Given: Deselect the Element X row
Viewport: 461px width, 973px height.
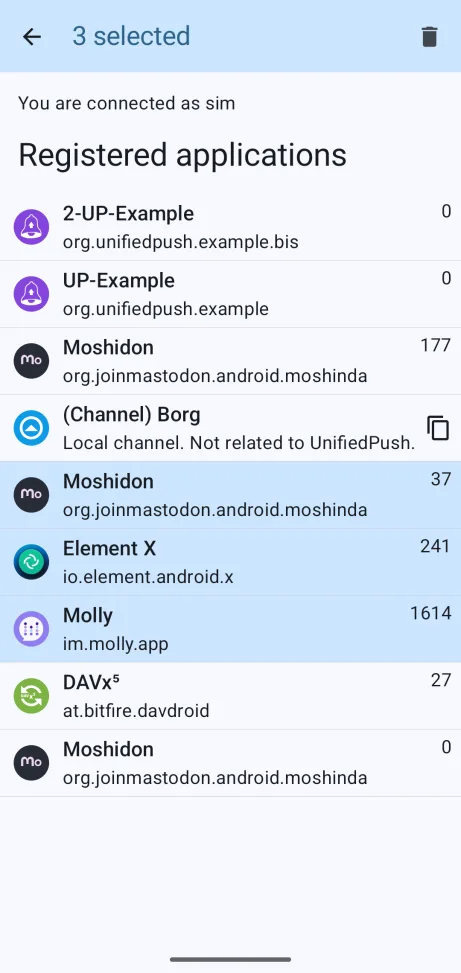Looking at the screenshot, I should click(230, 562).
